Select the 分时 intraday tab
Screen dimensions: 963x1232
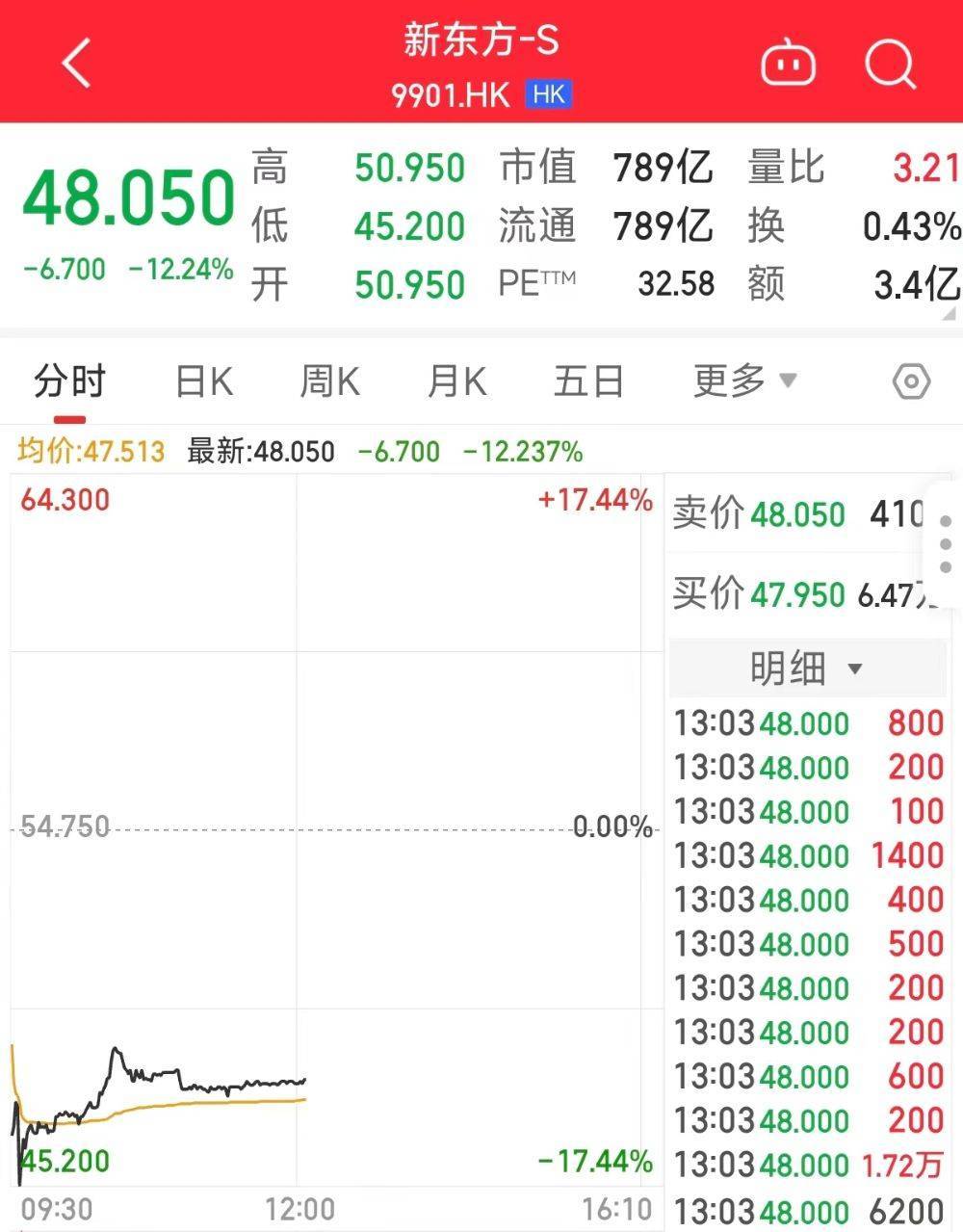point(67,381)
